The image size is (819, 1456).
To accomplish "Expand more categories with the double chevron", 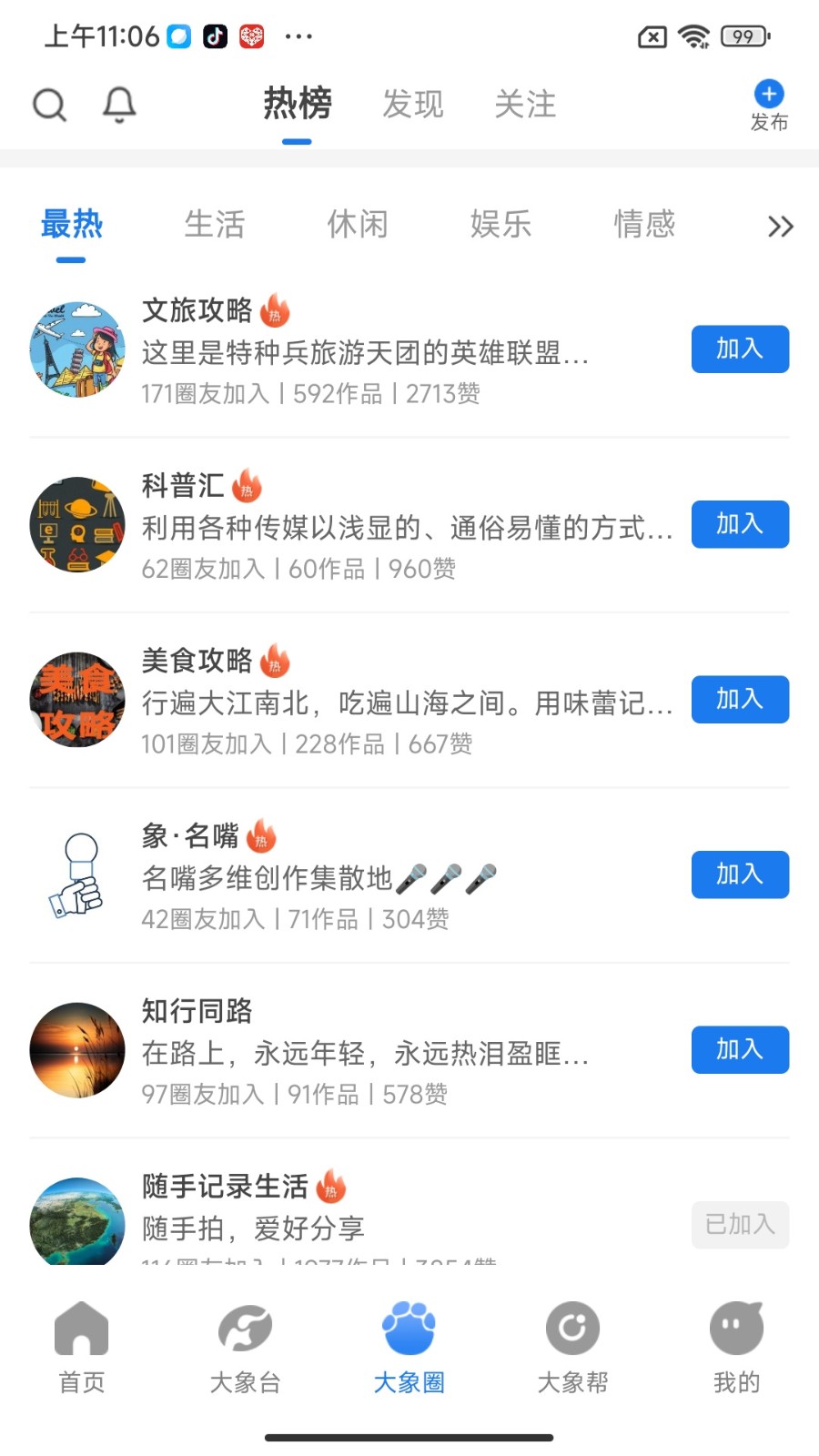I will click(x=779, y=226).
